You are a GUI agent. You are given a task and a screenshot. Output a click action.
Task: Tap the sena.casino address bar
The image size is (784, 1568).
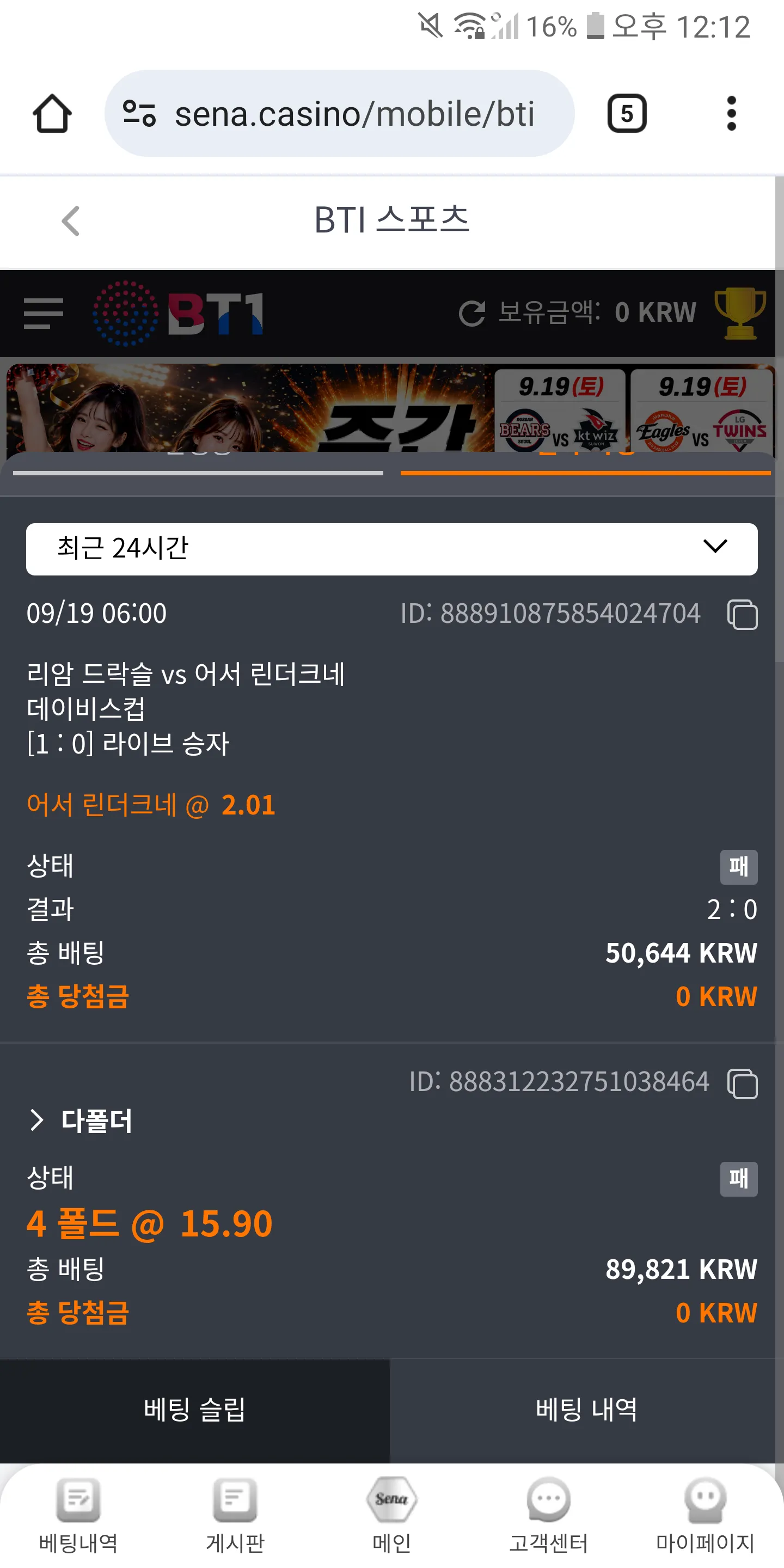point(340,113)
